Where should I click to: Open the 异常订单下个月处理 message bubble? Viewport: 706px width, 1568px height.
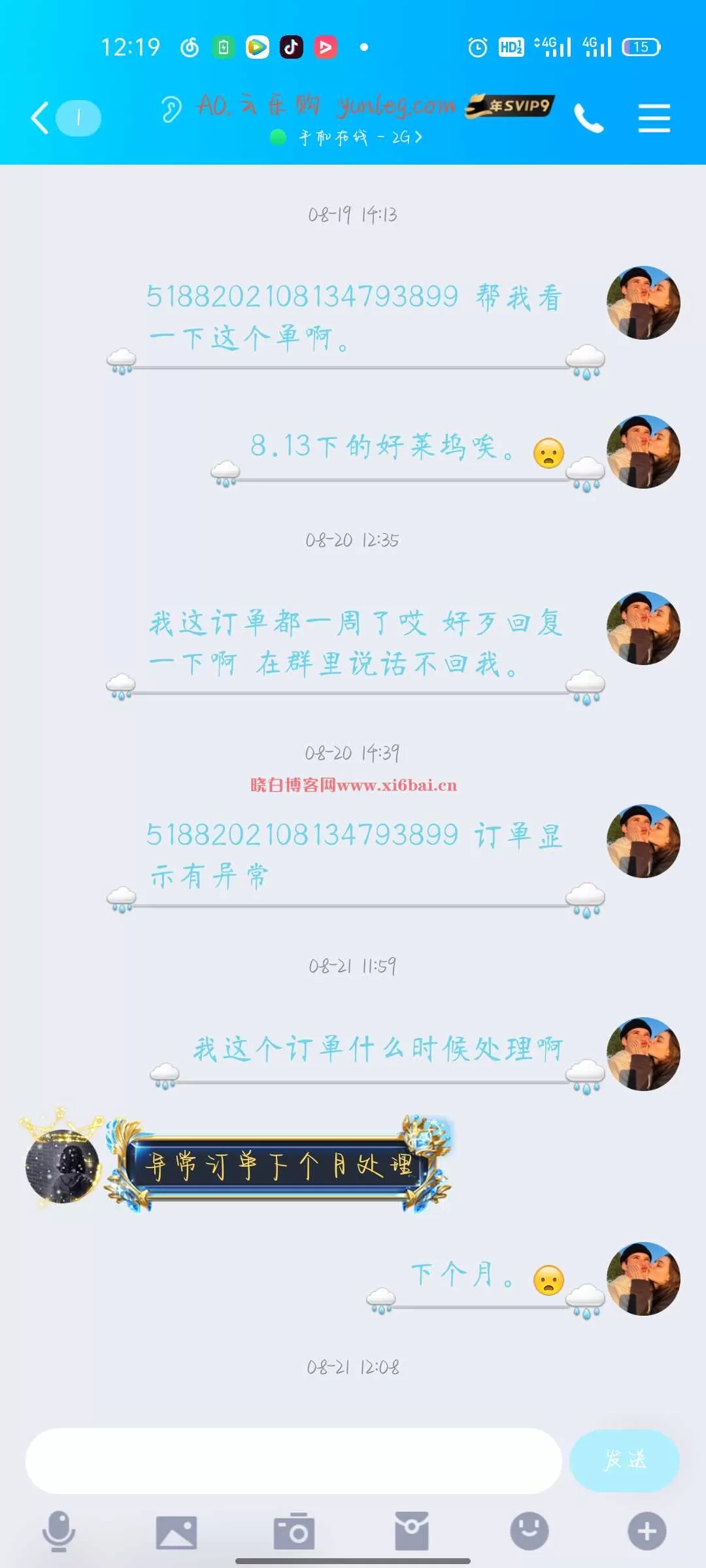point(278,1165)
